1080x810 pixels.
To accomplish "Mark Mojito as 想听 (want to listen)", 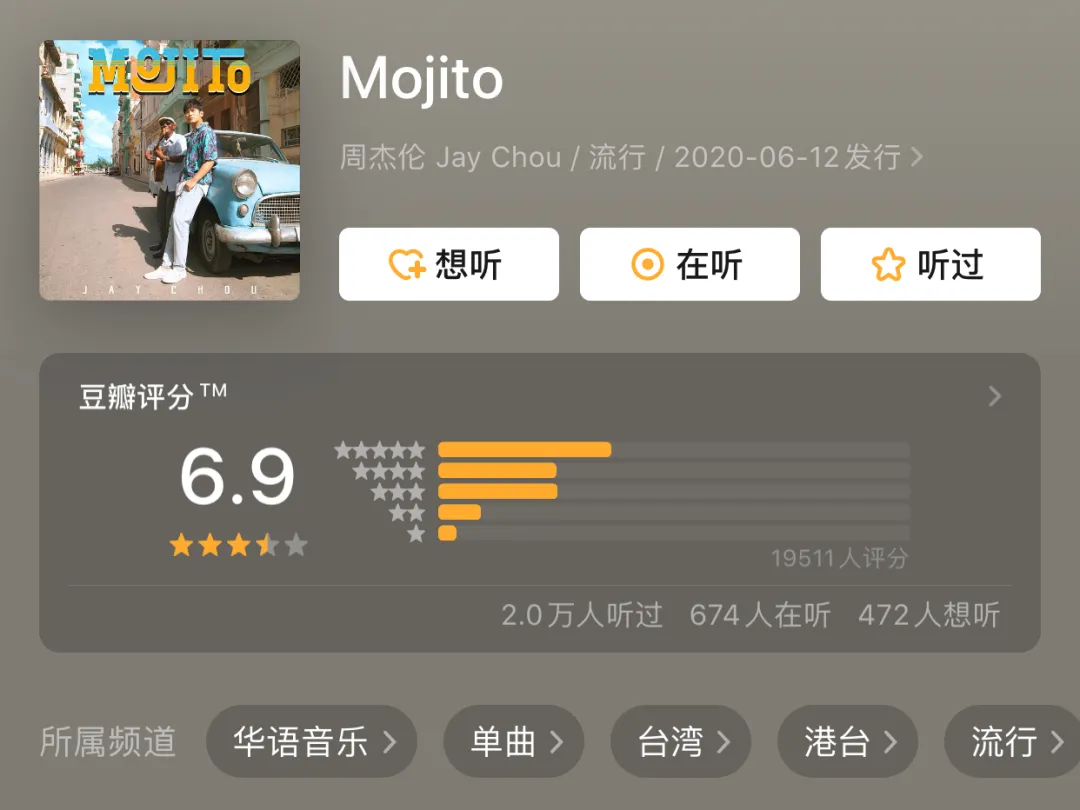I will coord(448,264).
